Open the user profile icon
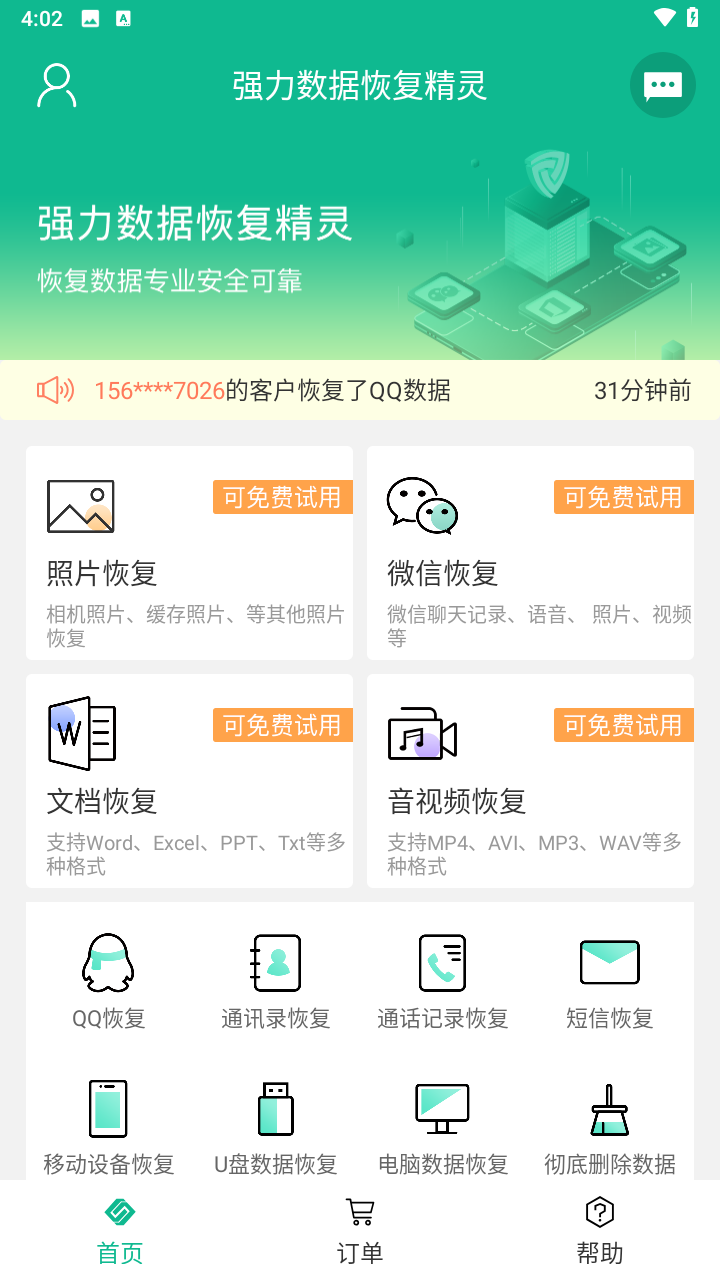 [x=57, y=86]
